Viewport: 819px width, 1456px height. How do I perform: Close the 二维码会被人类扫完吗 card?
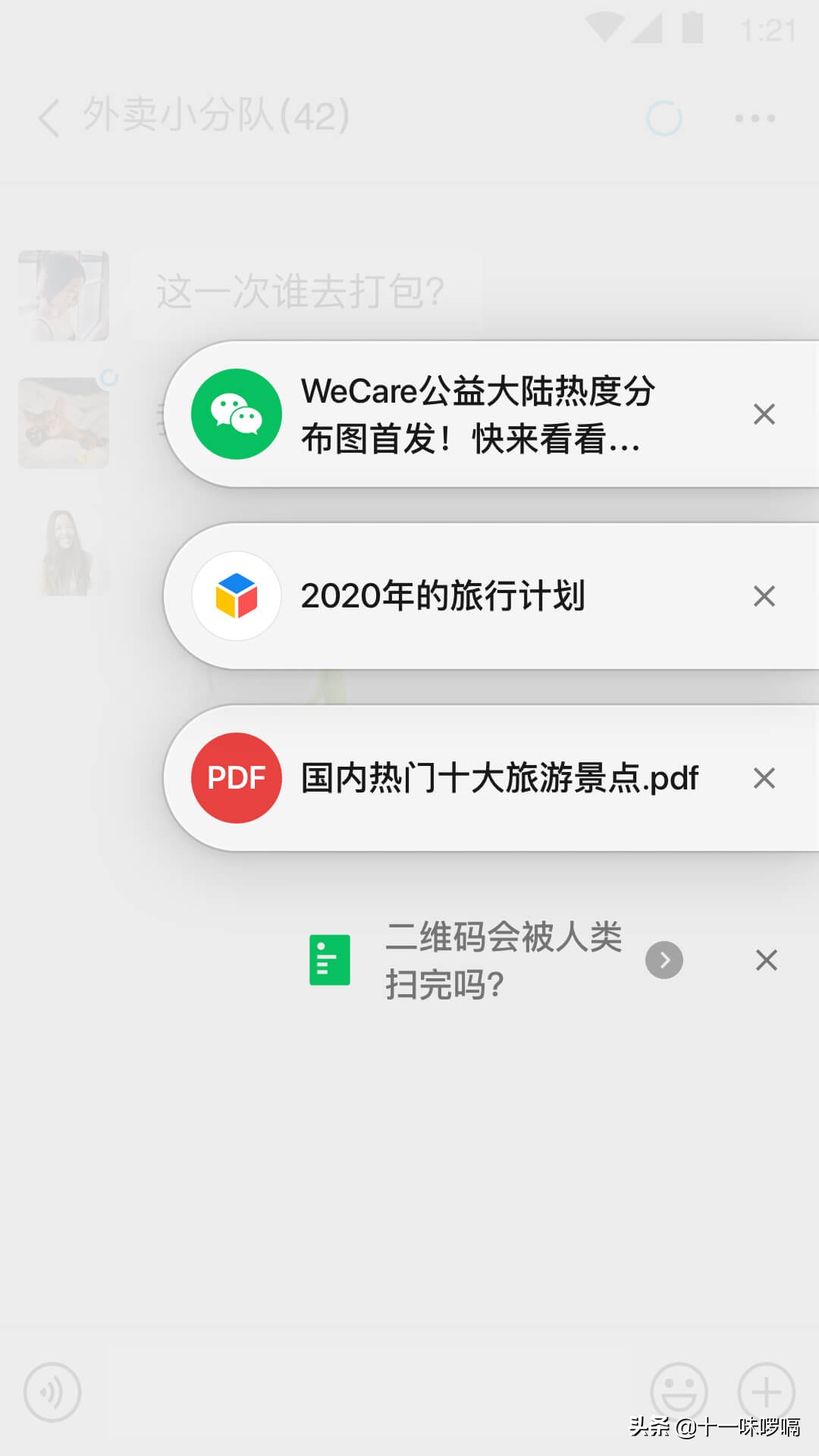pyautogui.click(x=766, y=961)
